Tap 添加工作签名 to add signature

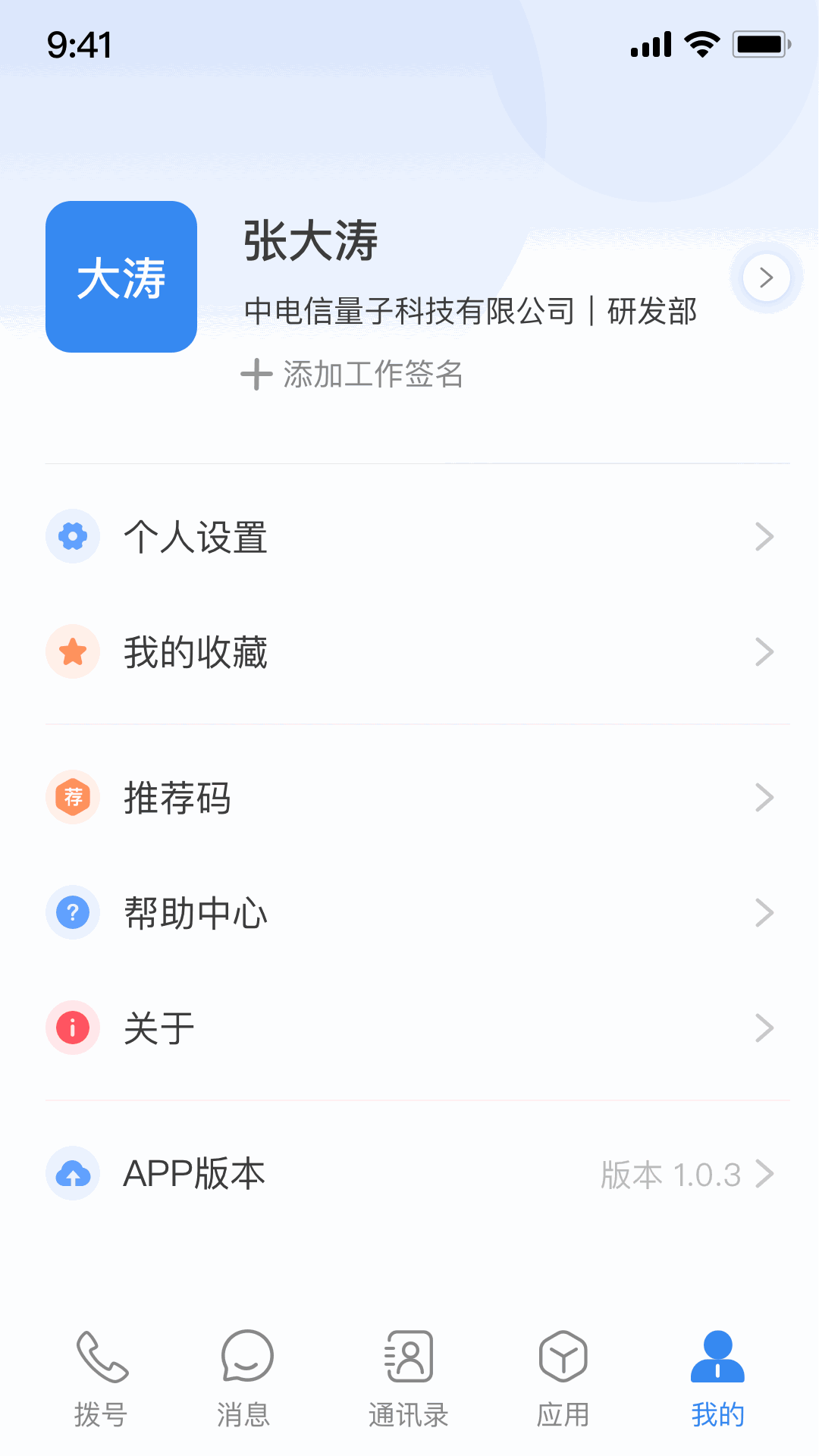(x=353, y=375)
